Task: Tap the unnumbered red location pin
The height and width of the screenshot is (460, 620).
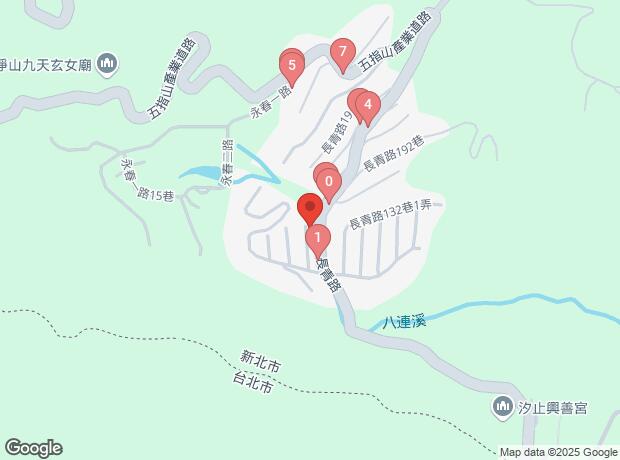Action: (x=310, y=209)
